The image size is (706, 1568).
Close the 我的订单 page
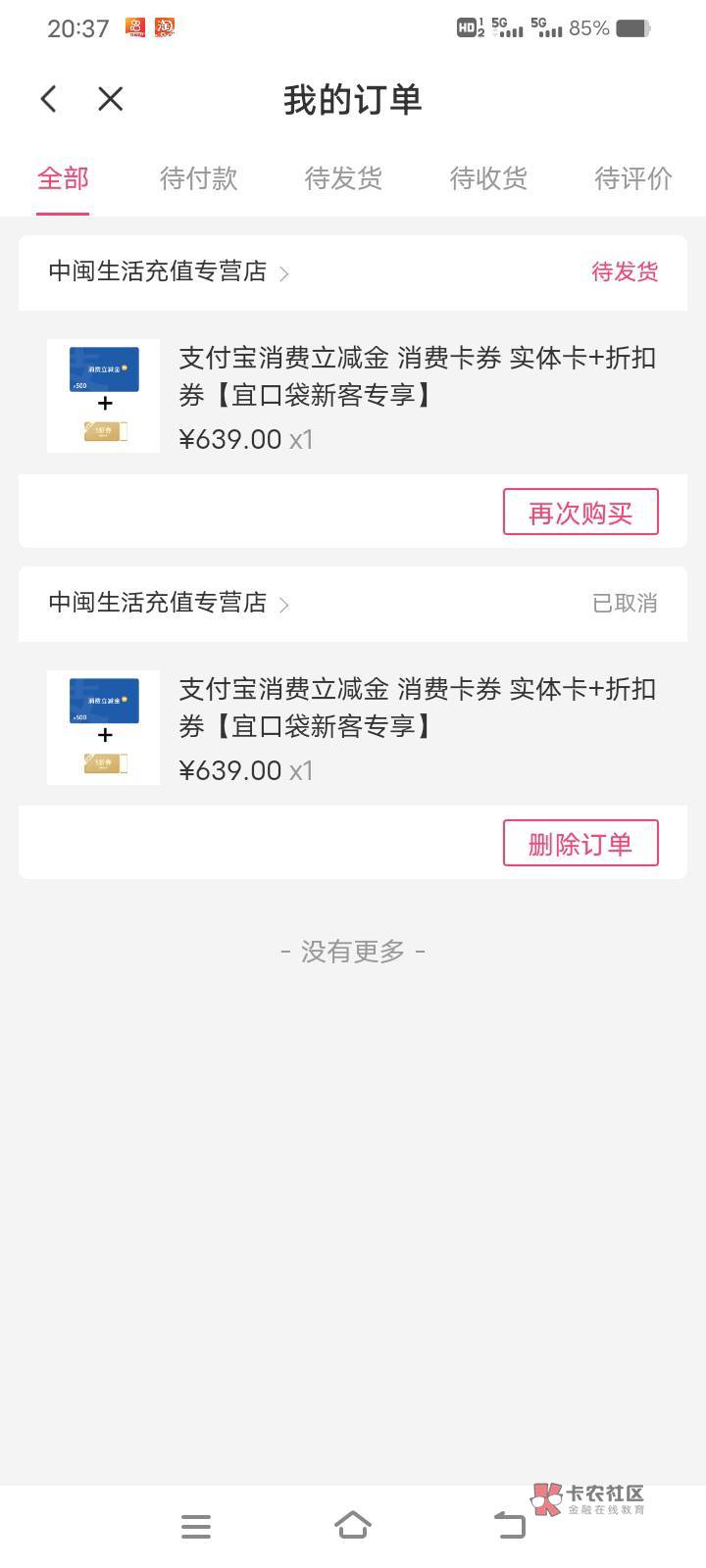[111, 99]
